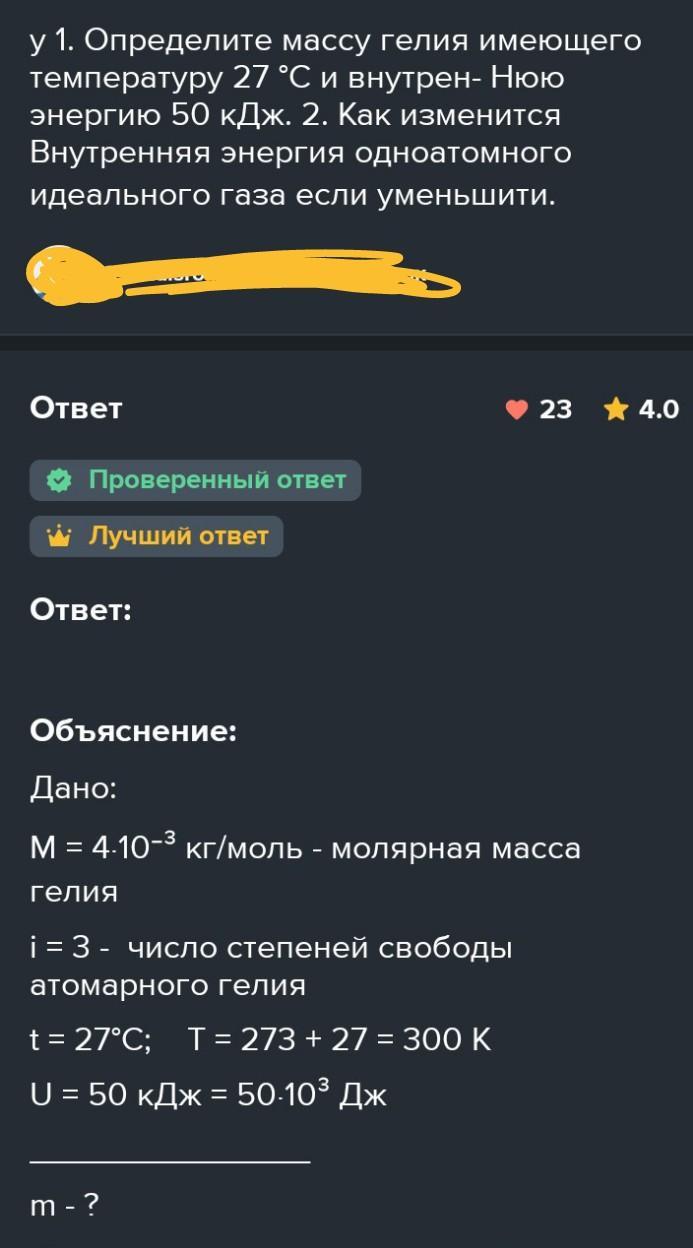Image resolution: width=693 pixels, height=1248 pixels.
Task: Tap the Лучший ответ badge
Action: click(157, 536)
